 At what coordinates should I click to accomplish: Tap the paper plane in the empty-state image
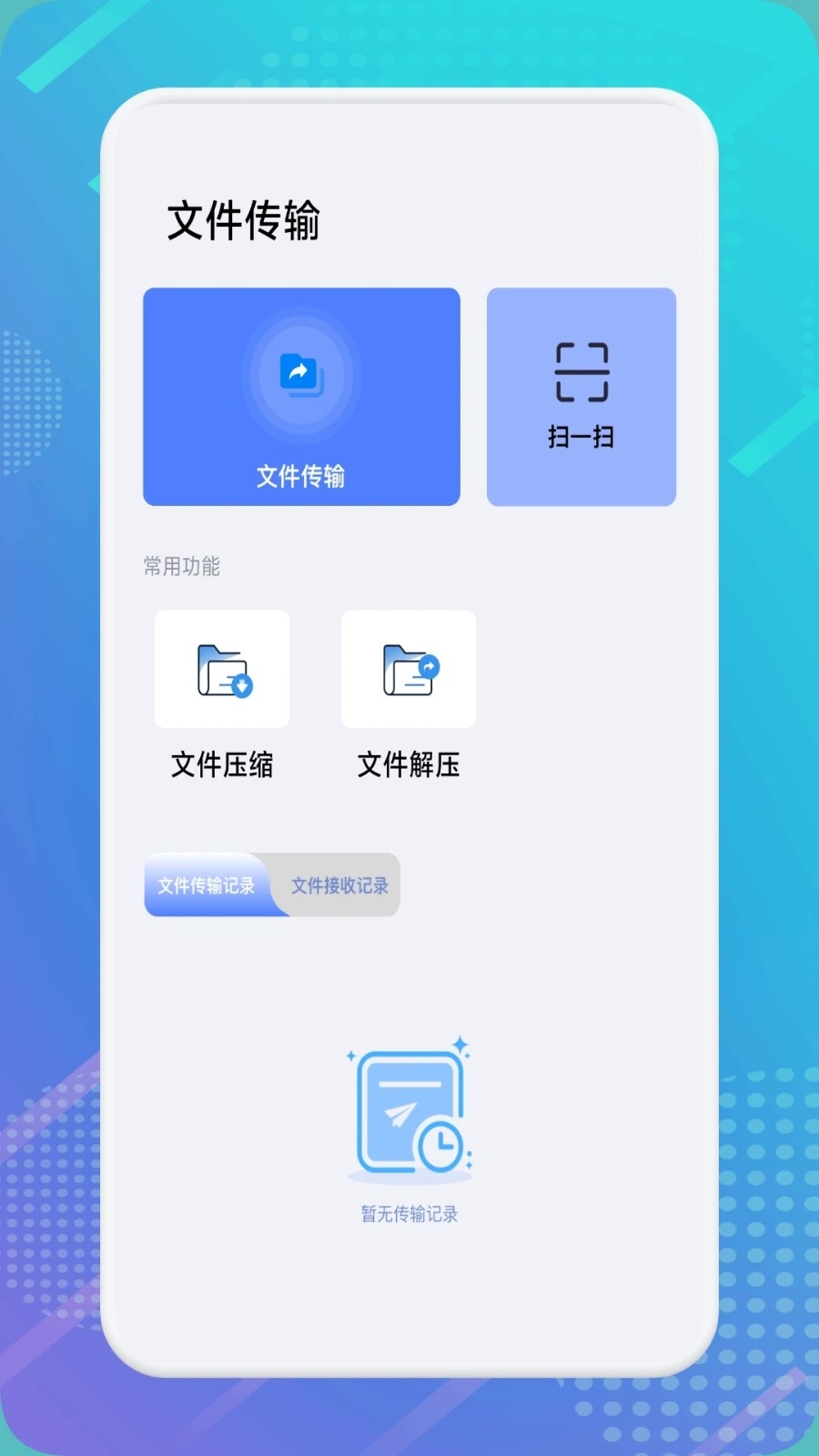400,1115
